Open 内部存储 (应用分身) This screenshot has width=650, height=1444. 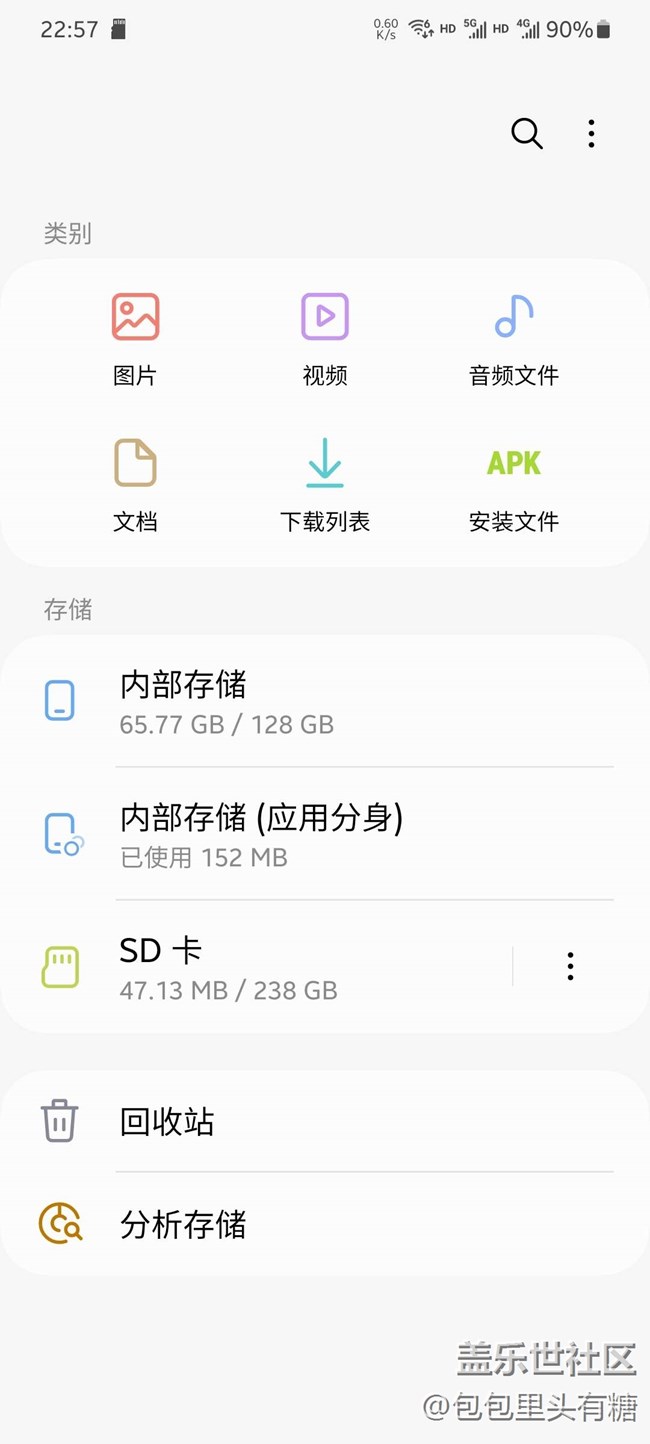tap(300, 834)
